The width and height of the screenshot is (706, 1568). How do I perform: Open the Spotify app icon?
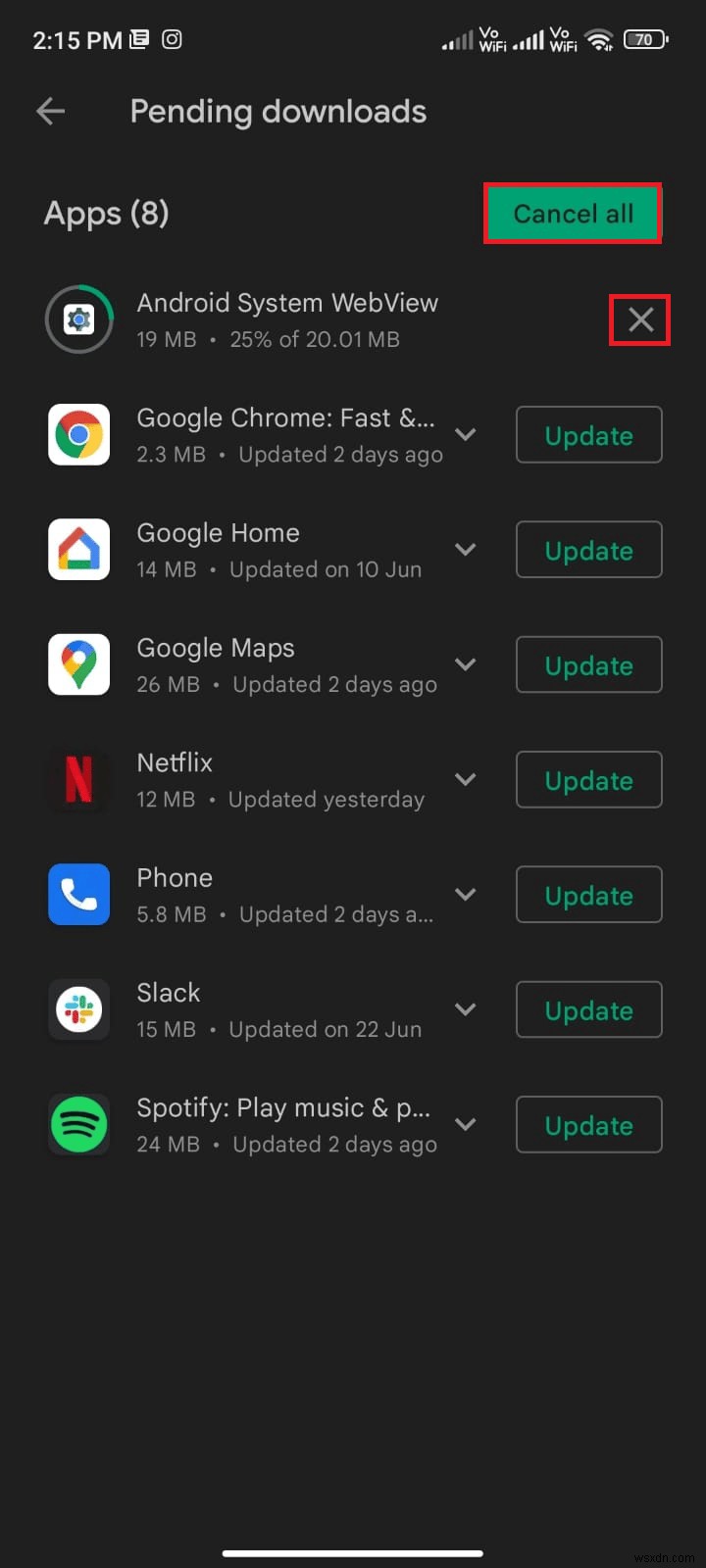tap(78, 1124)
